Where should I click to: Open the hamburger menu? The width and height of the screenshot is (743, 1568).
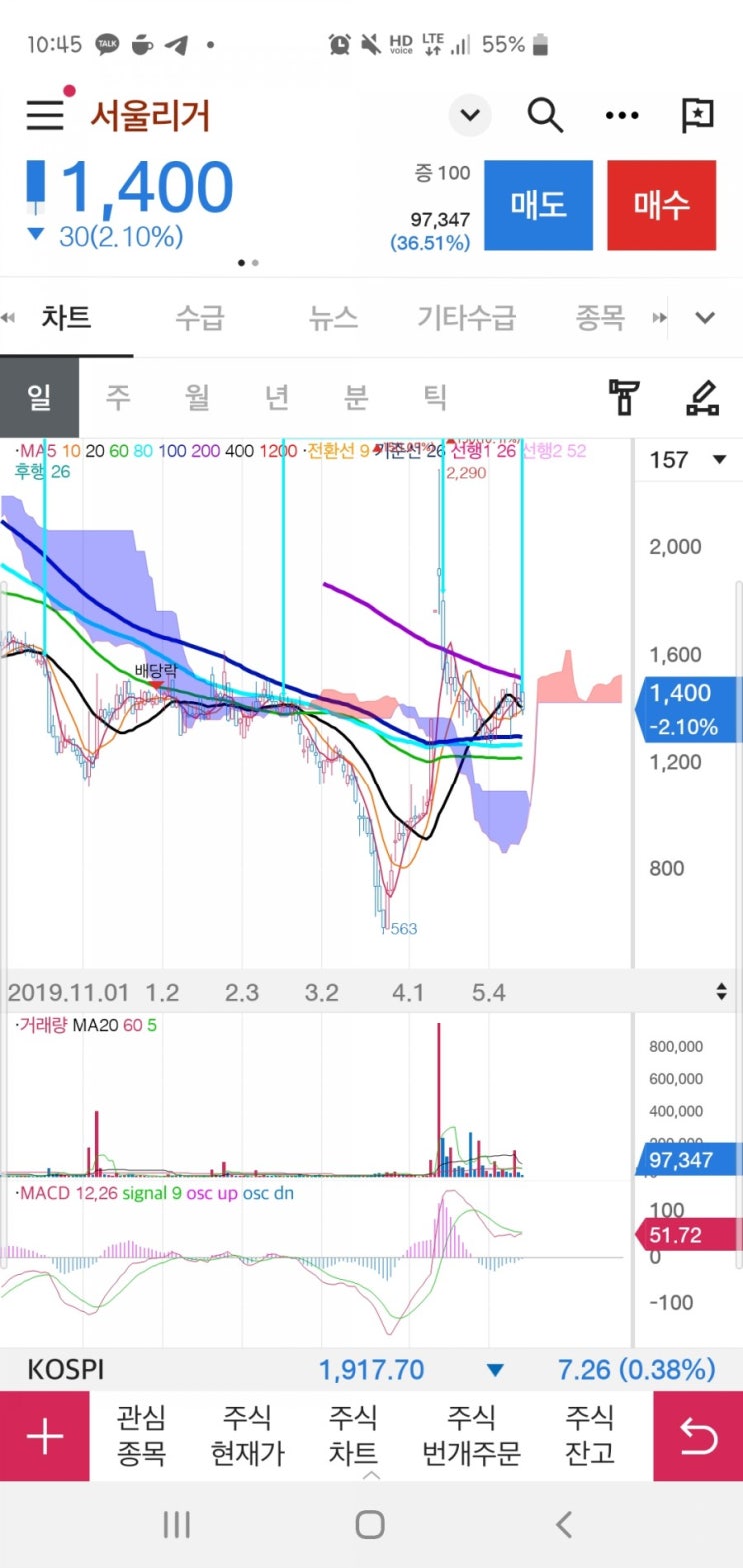tap(45, 114)
